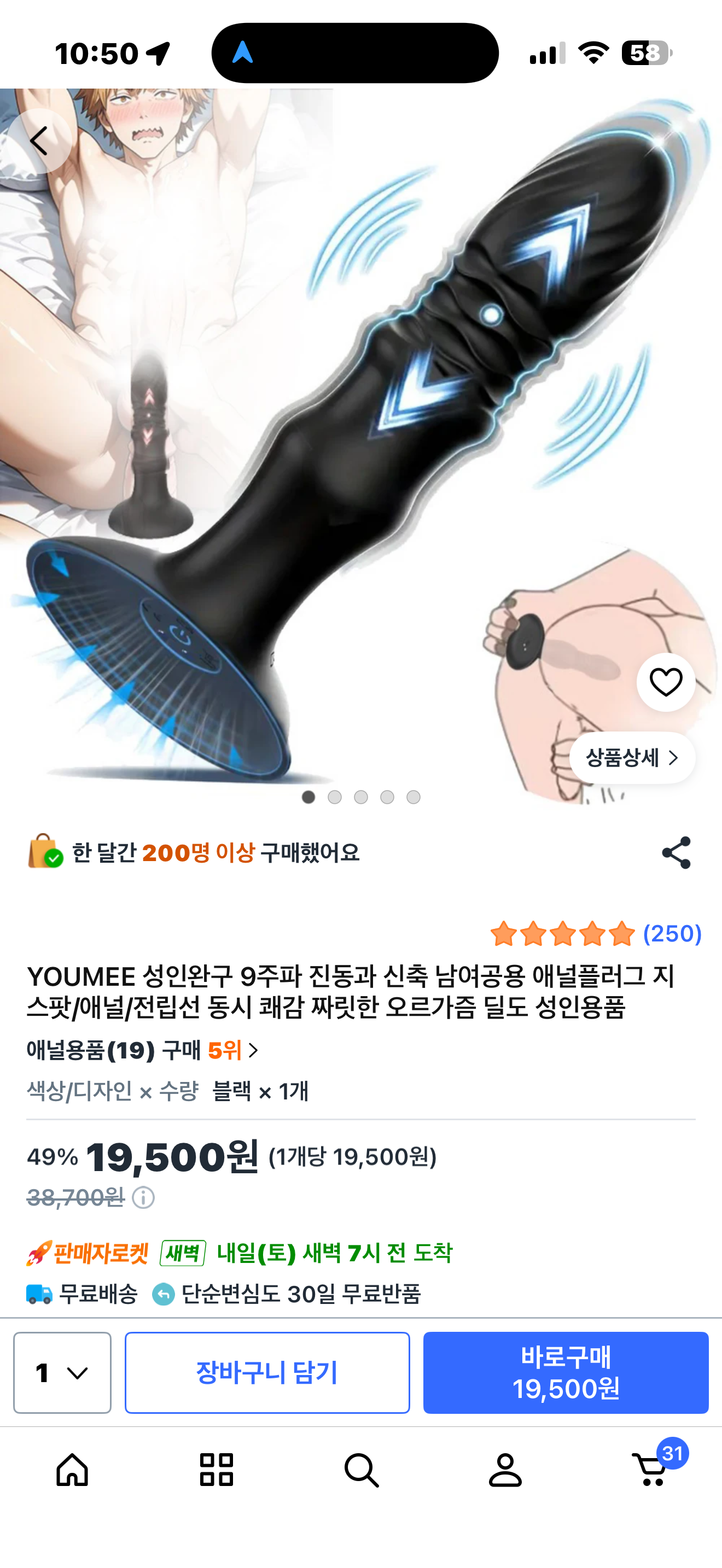Viewport: 722px width, 1568px height.
Task: Open the categories grid tab
Action: click(217, 1470)
